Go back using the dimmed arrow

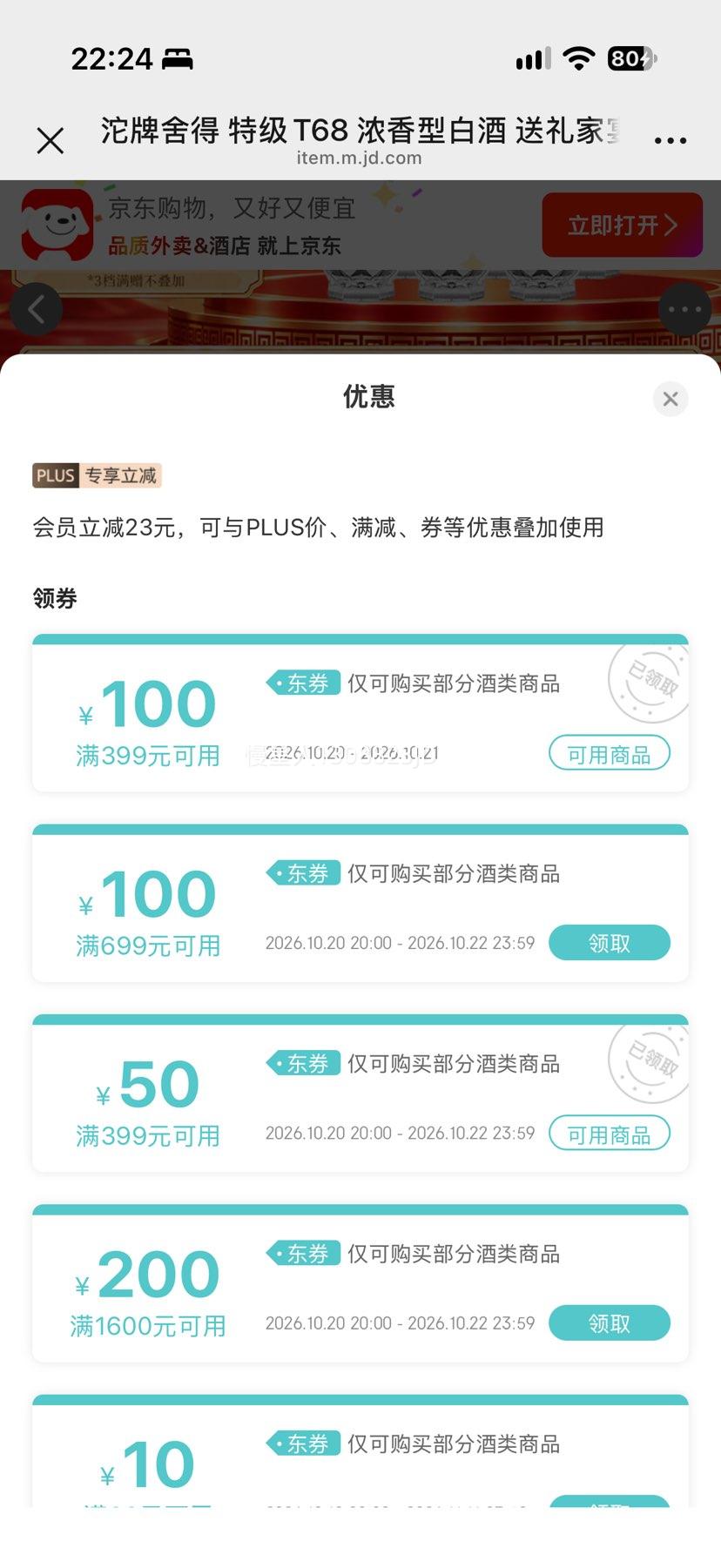[36, 309]
